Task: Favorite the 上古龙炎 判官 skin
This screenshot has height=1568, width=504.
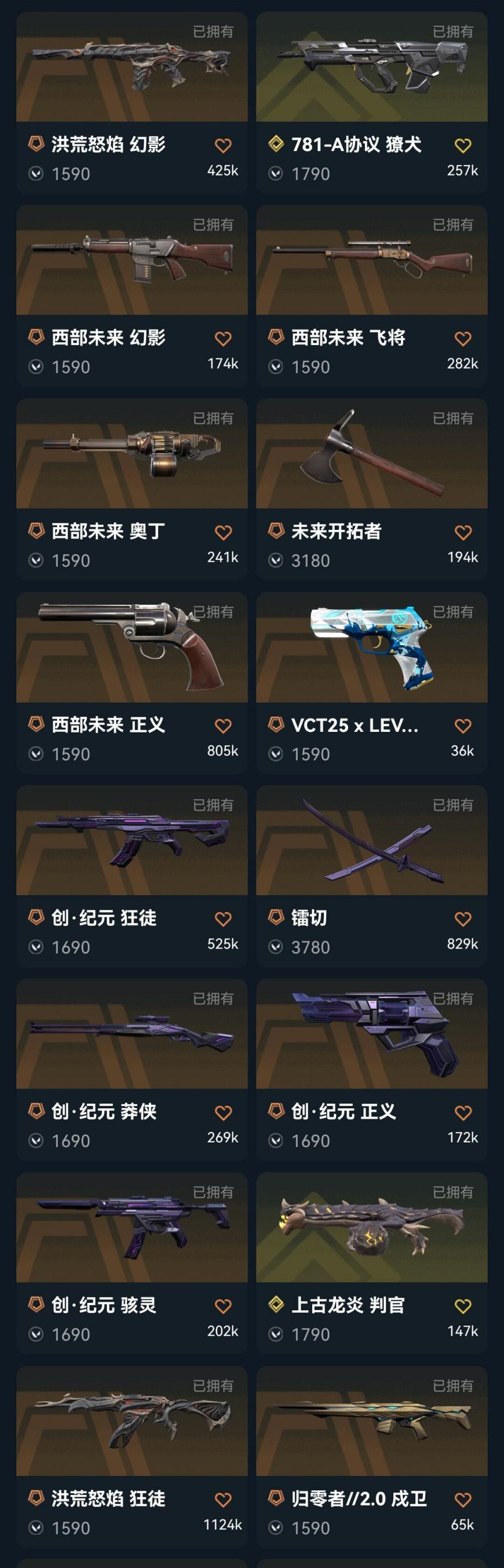Action: [x=463, y=1306]
